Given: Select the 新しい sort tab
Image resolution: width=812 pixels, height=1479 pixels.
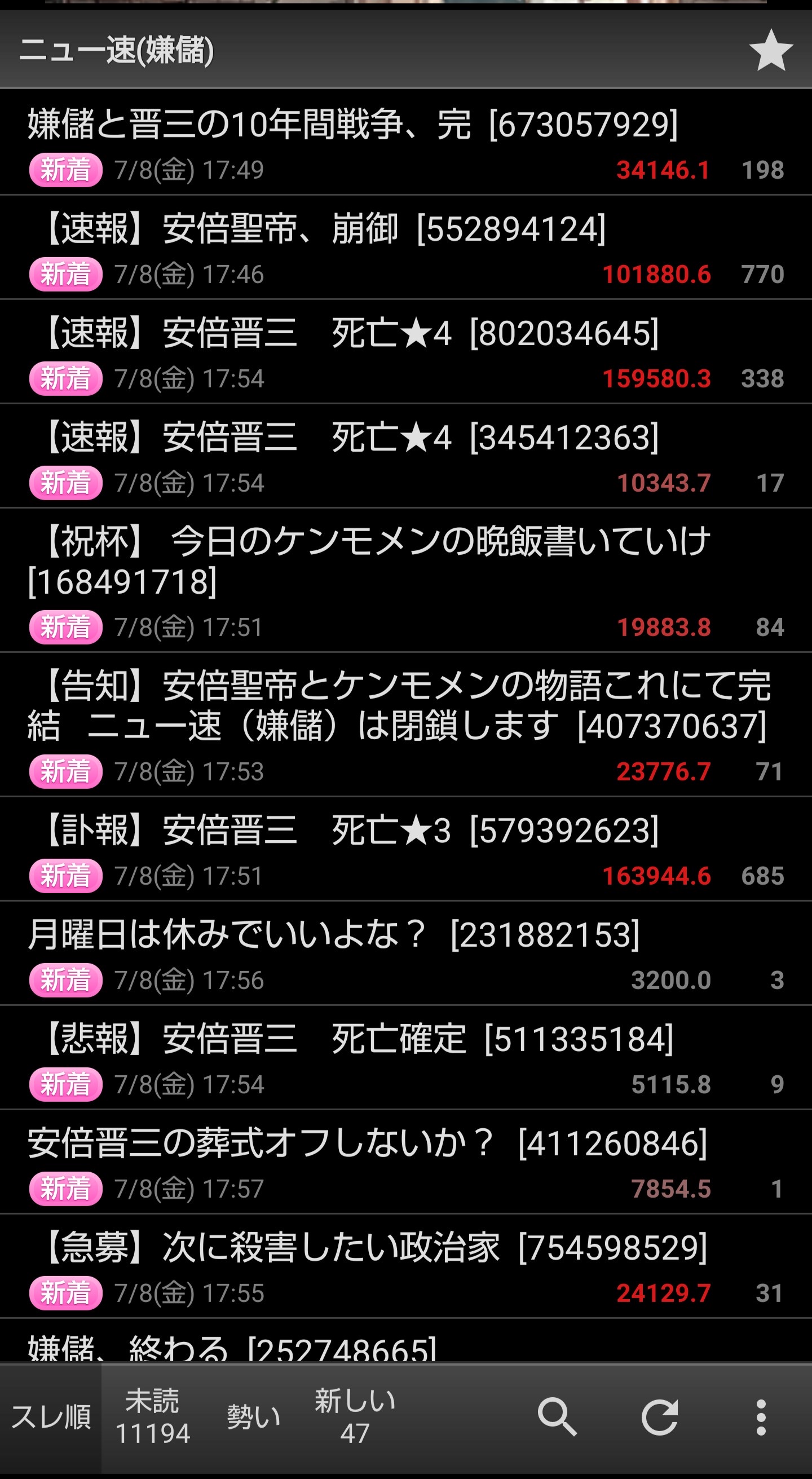Looking at the screenshot, I should 354,1417.
